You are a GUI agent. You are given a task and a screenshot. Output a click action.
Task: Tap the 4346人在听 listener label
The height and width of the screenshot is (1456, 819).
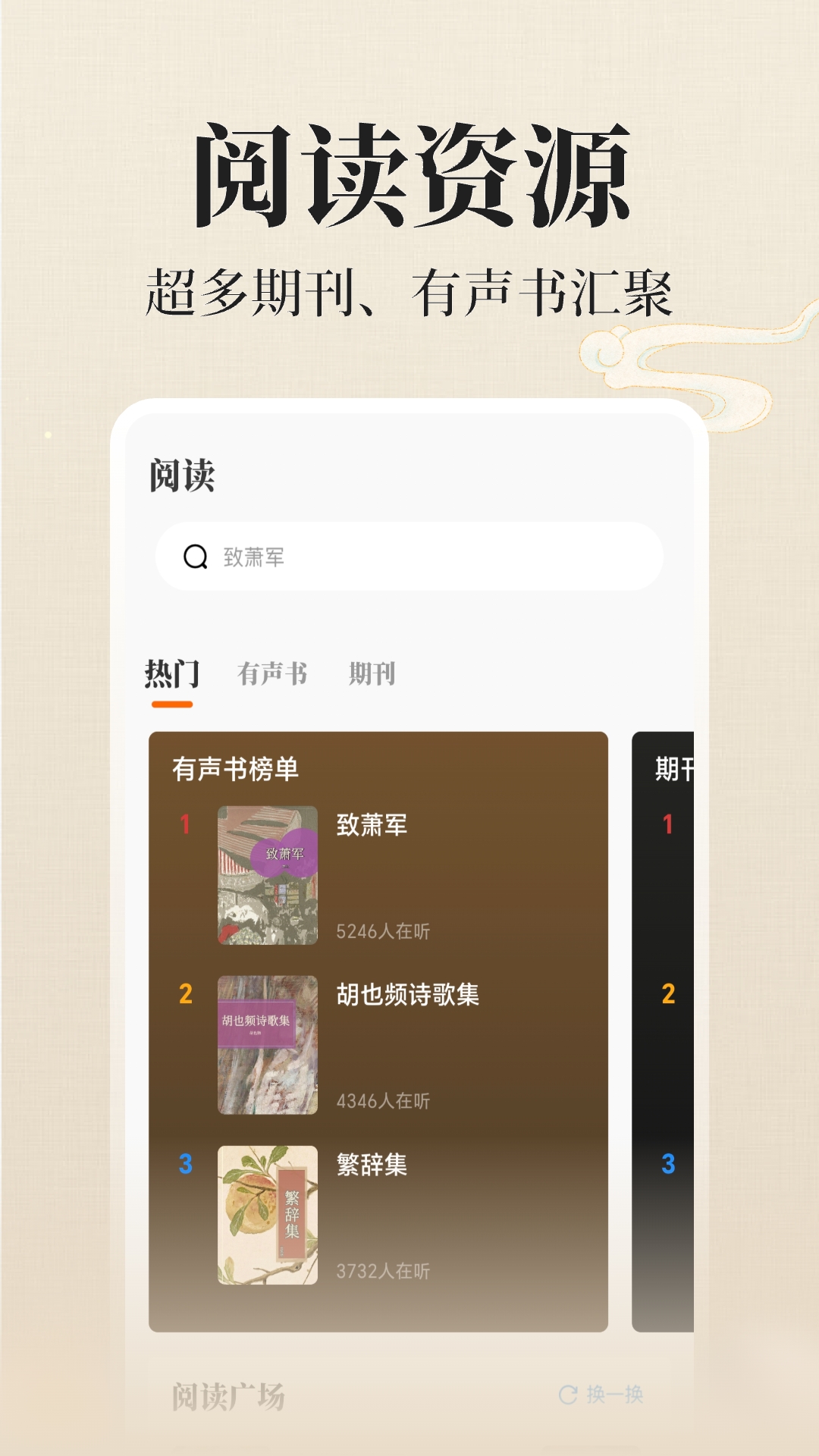point(383,1102)
